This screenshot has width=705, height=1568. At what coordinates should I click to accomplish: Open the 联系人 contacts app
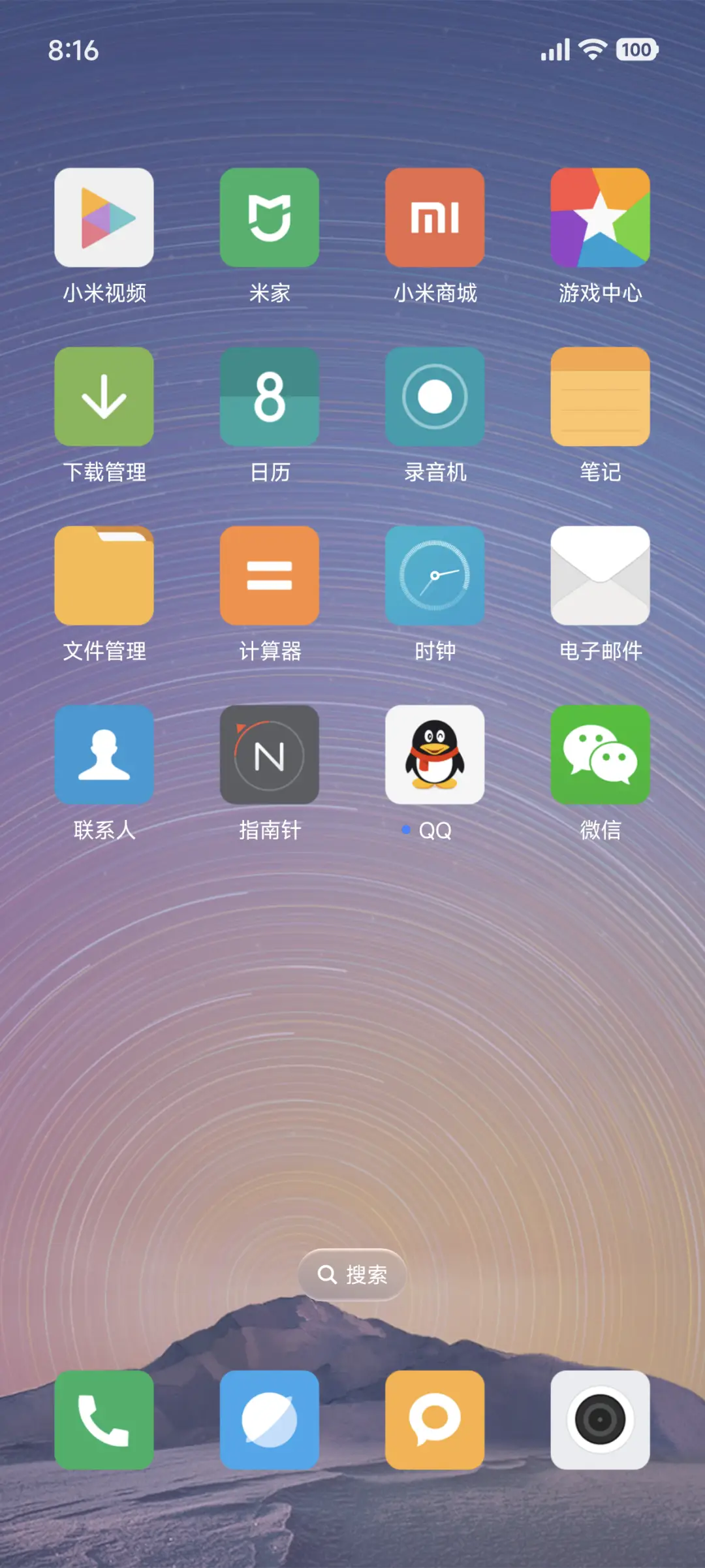pos(104,755)
